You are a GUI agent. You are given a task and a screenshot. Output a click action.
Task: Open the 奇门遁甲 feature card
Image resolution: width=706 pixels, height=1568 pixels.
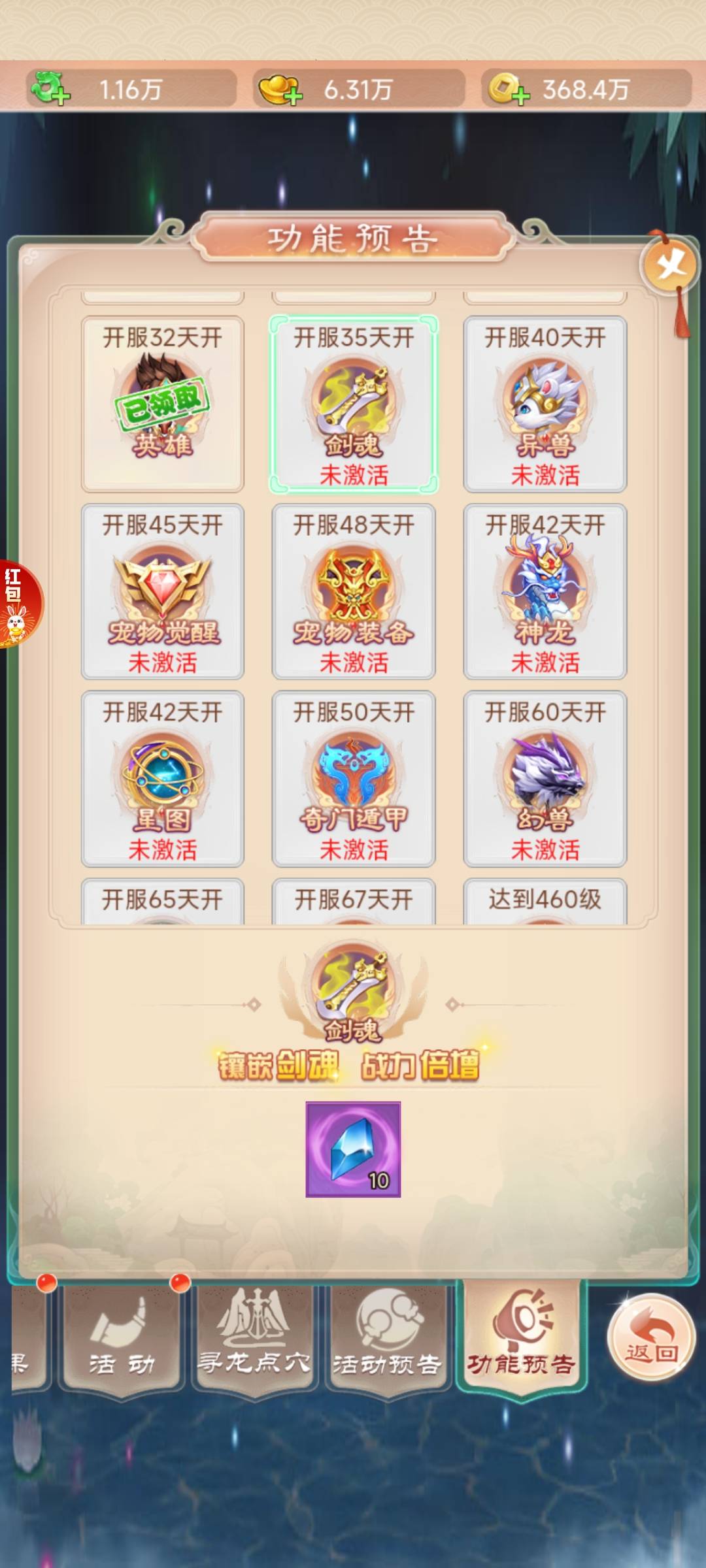pyautogui.click(x=354, y=779)
